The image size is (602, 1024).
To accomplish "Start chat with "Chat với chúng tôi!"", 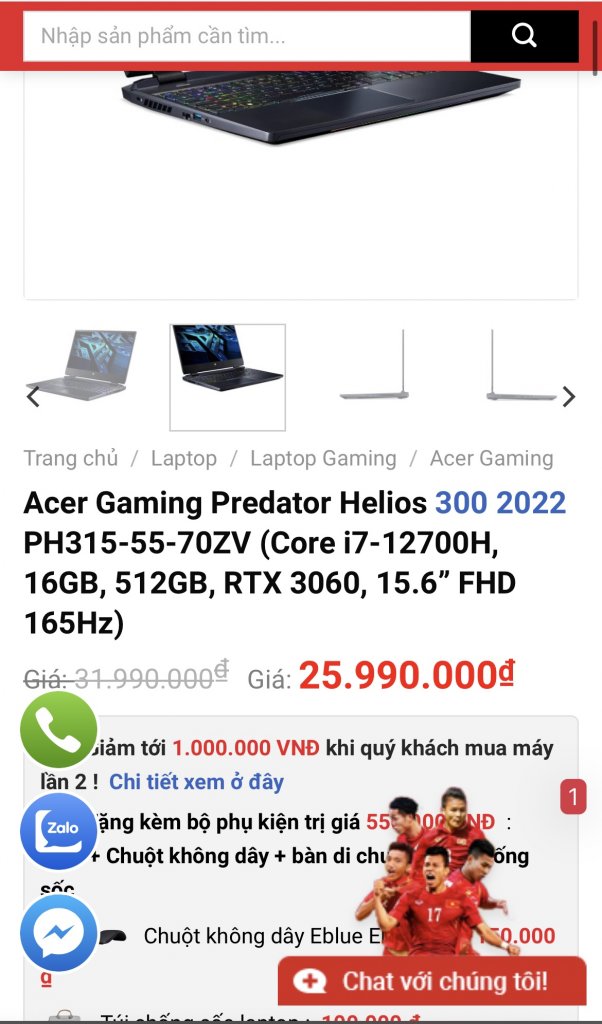I will click(432, 981).
